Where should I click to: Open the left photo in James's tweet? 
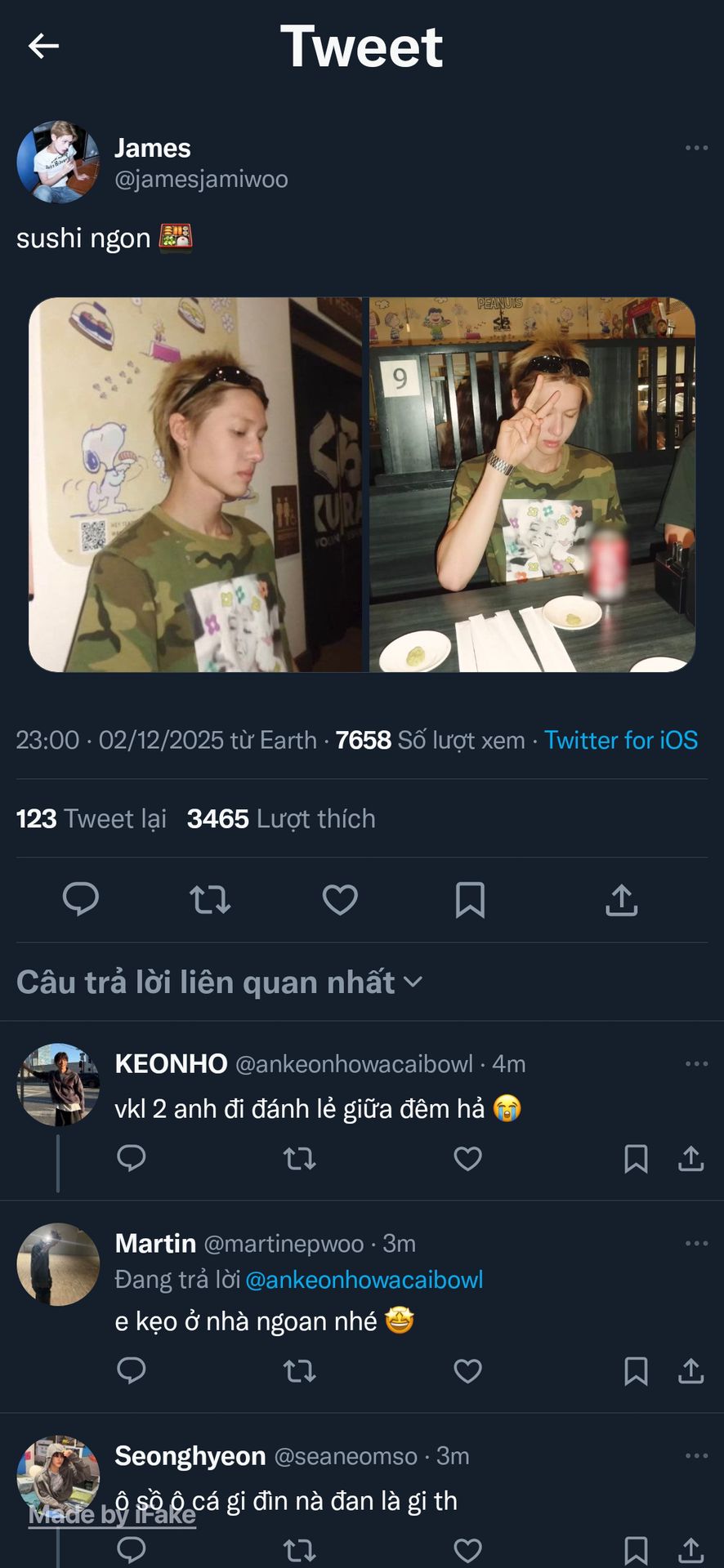(195, 484)
